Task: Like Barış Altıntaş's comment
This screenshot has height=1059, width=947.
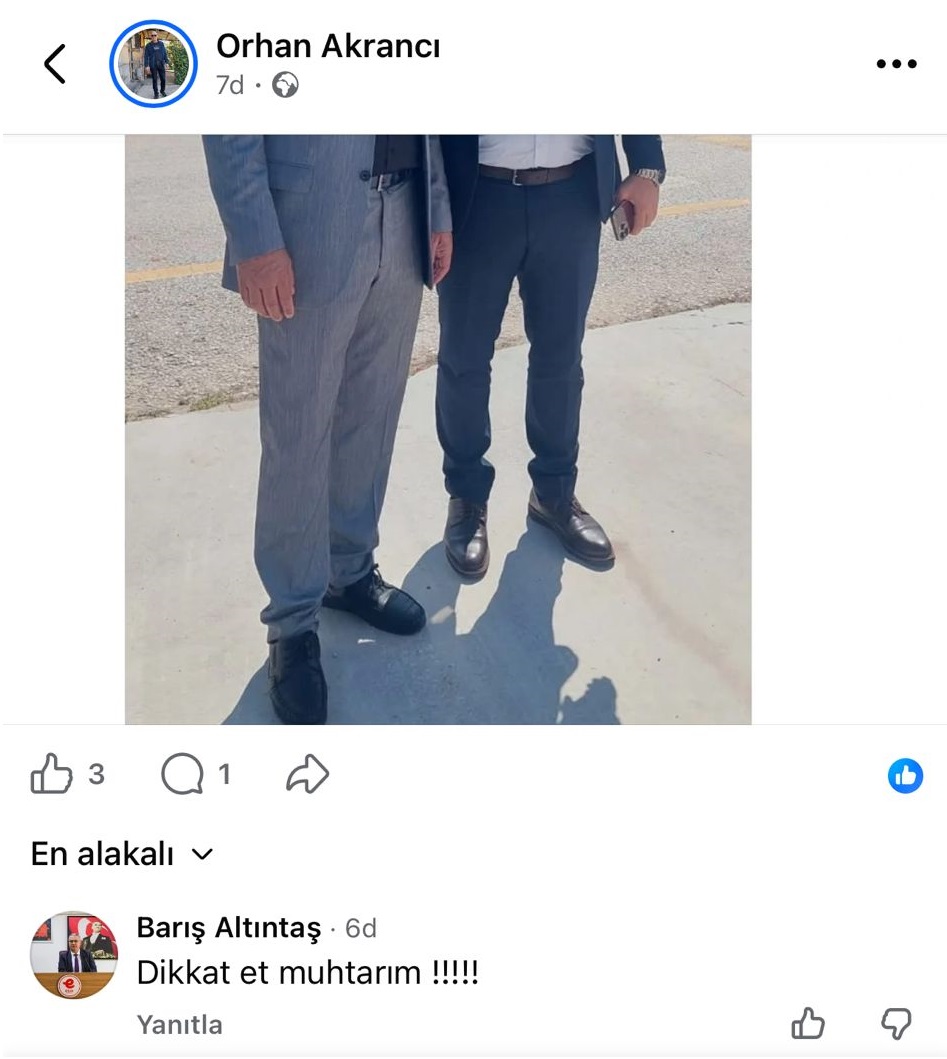Action: [808, 1023]
